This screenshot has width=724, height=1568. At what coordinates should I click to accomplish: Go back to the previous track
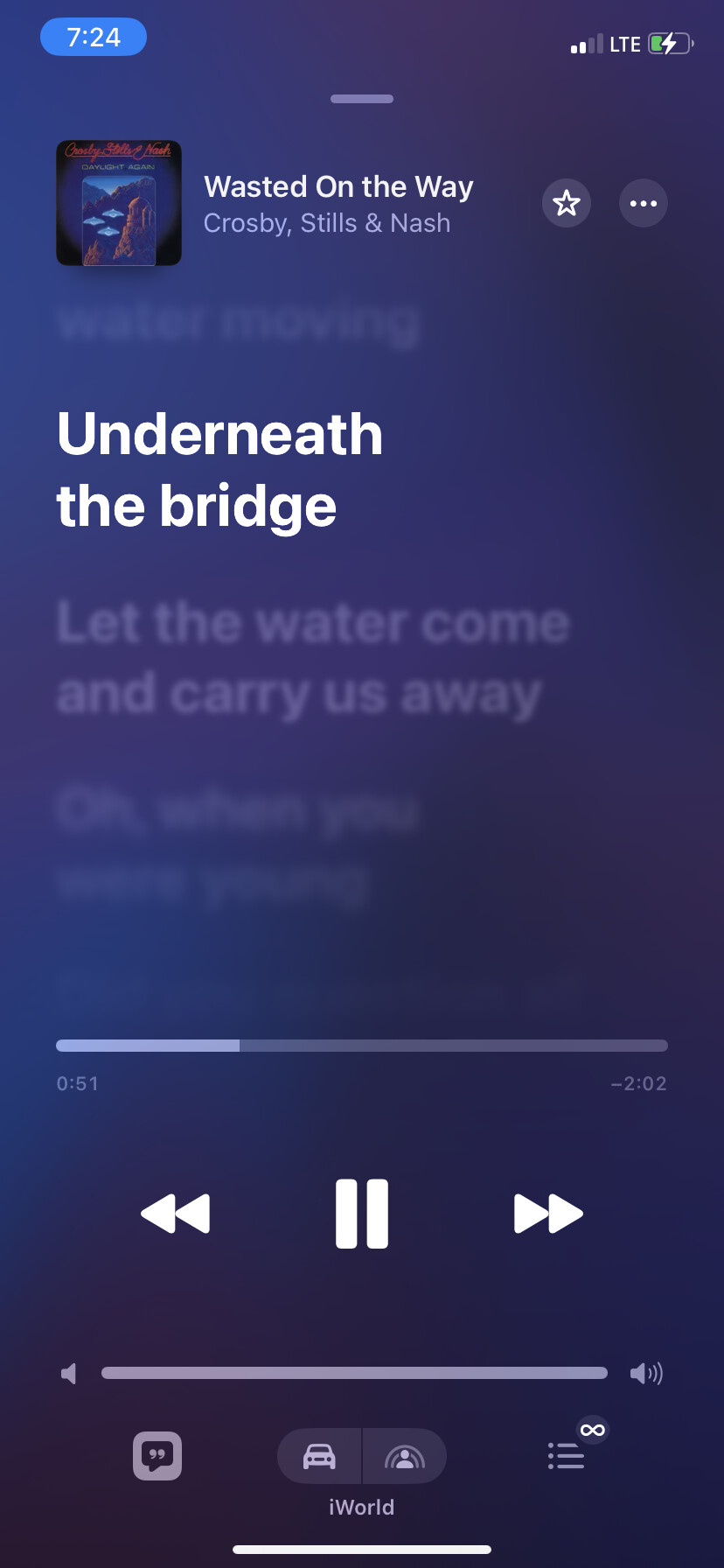click(176, 1213)
